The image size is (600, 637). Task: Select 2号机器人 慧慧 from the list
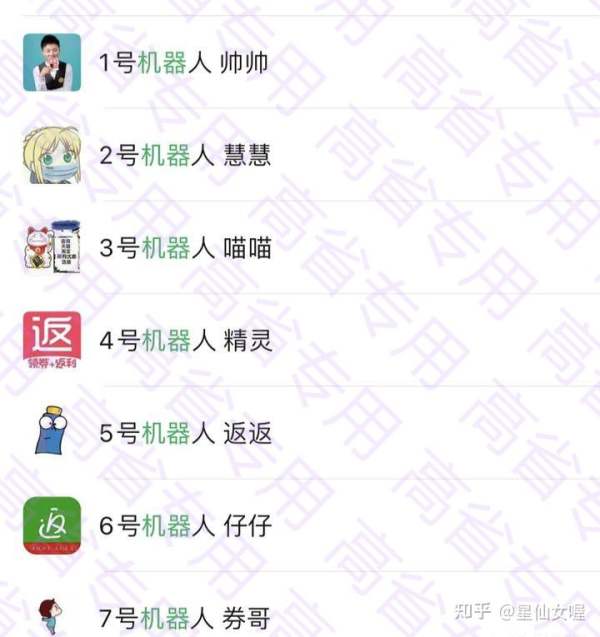click(x=186, y=156)
